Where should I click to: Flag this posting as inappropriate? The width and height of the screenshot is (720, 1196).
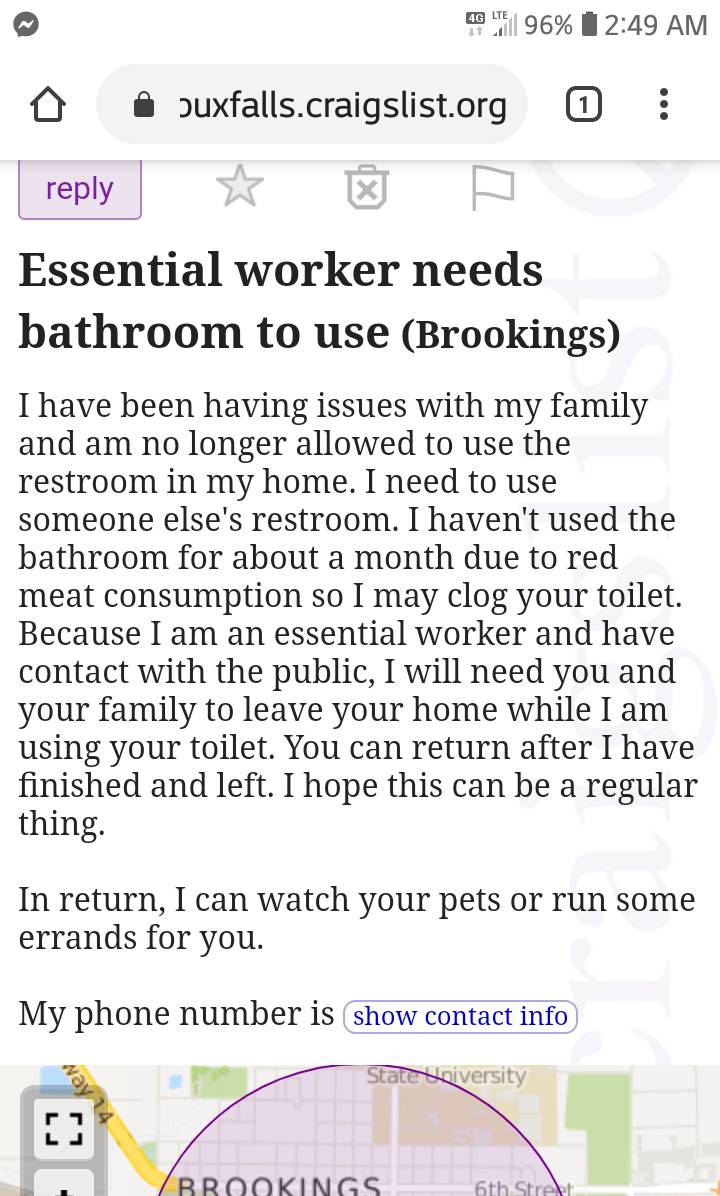coord(493,187)
